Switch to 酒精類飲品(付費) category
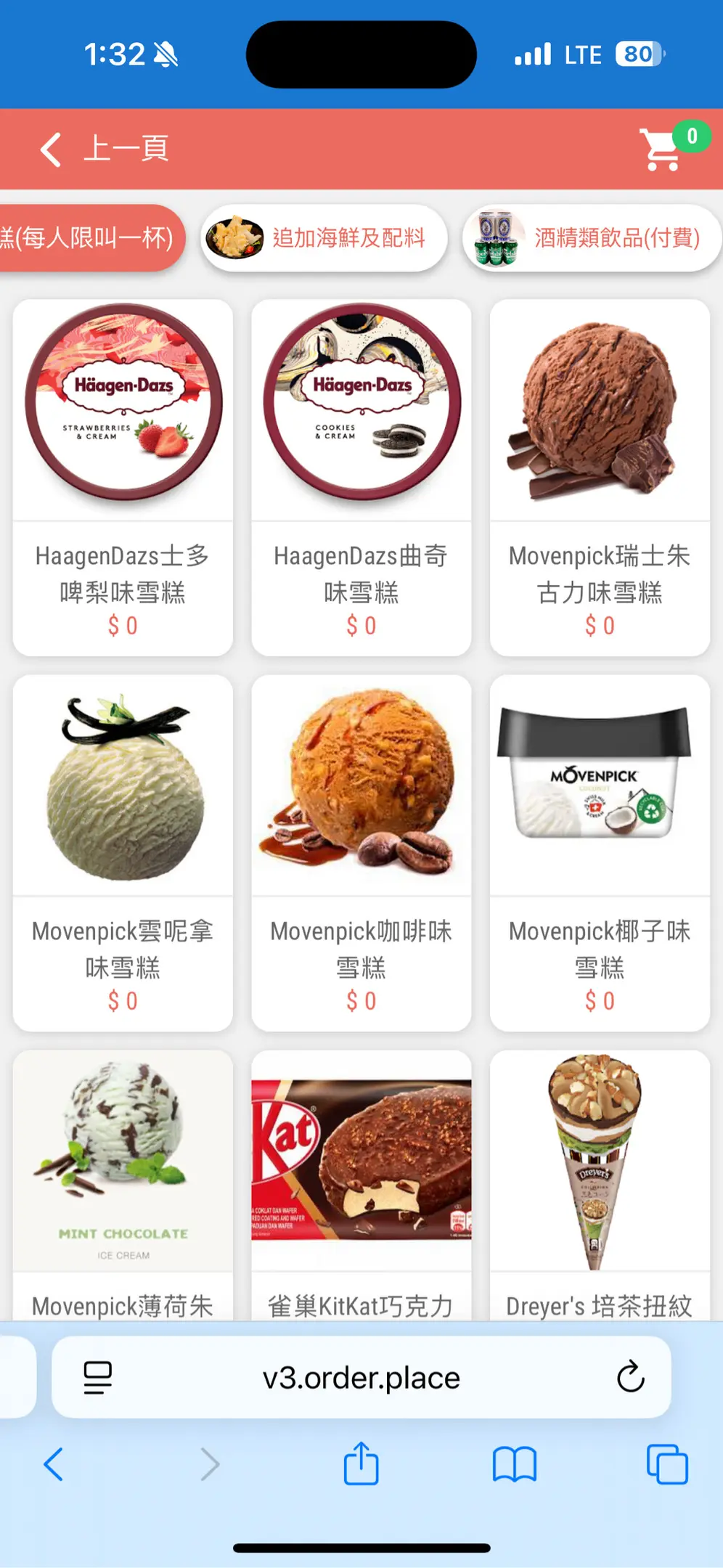 coord(592,238)
